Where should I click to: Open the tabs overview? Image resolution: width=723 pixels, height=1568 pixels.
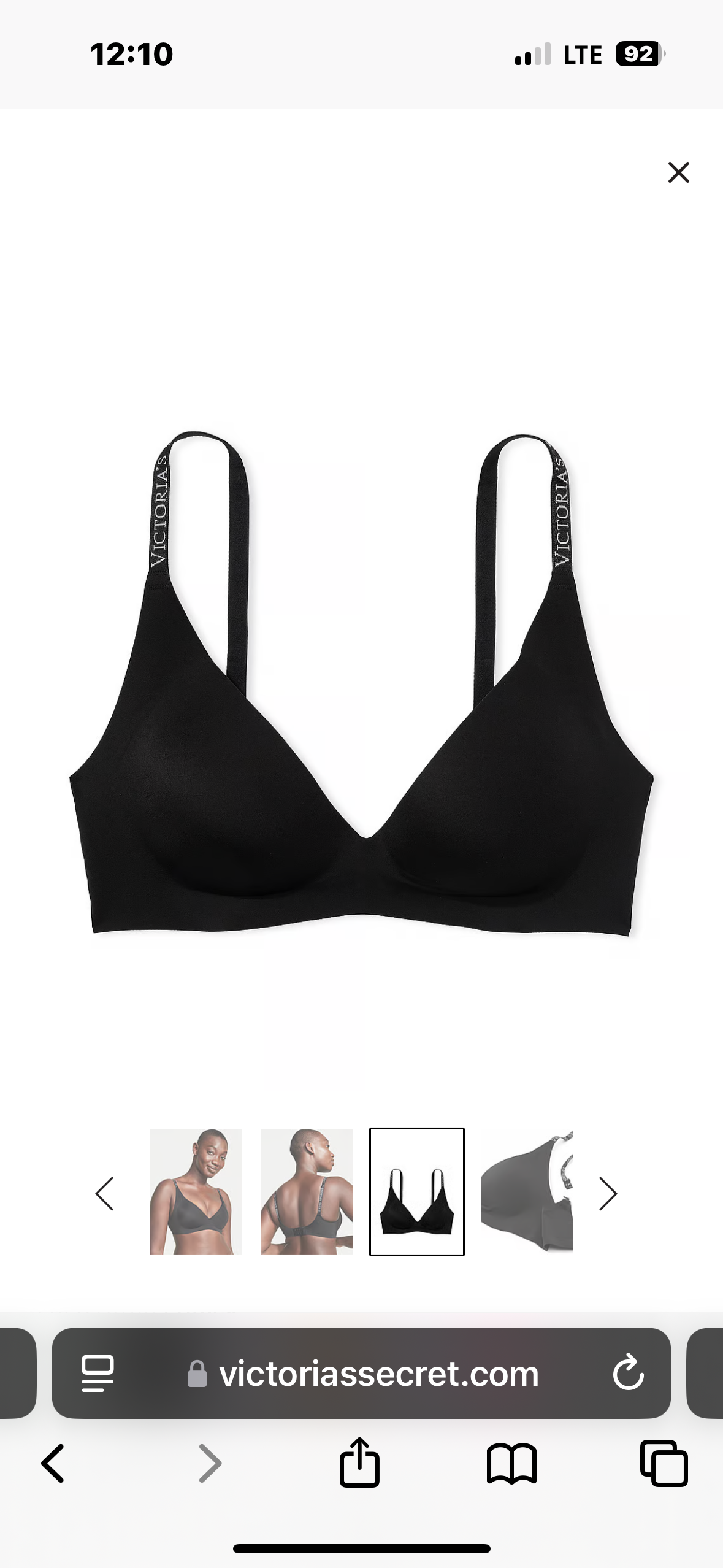point(664,1463)
